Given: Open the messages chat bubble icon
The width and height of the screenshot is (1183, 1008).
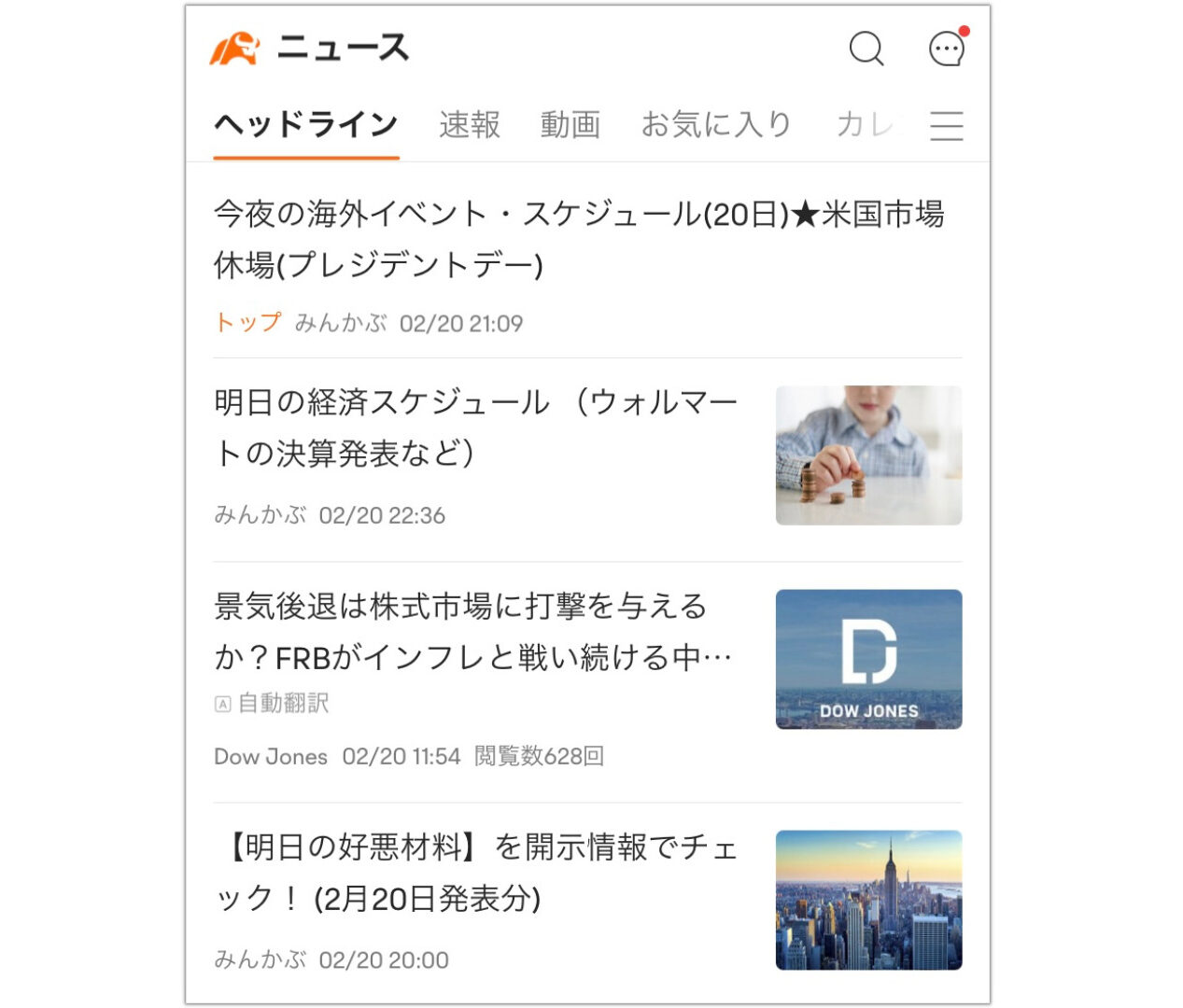Looking at the screenshot, I should click(x=946, y=49).
